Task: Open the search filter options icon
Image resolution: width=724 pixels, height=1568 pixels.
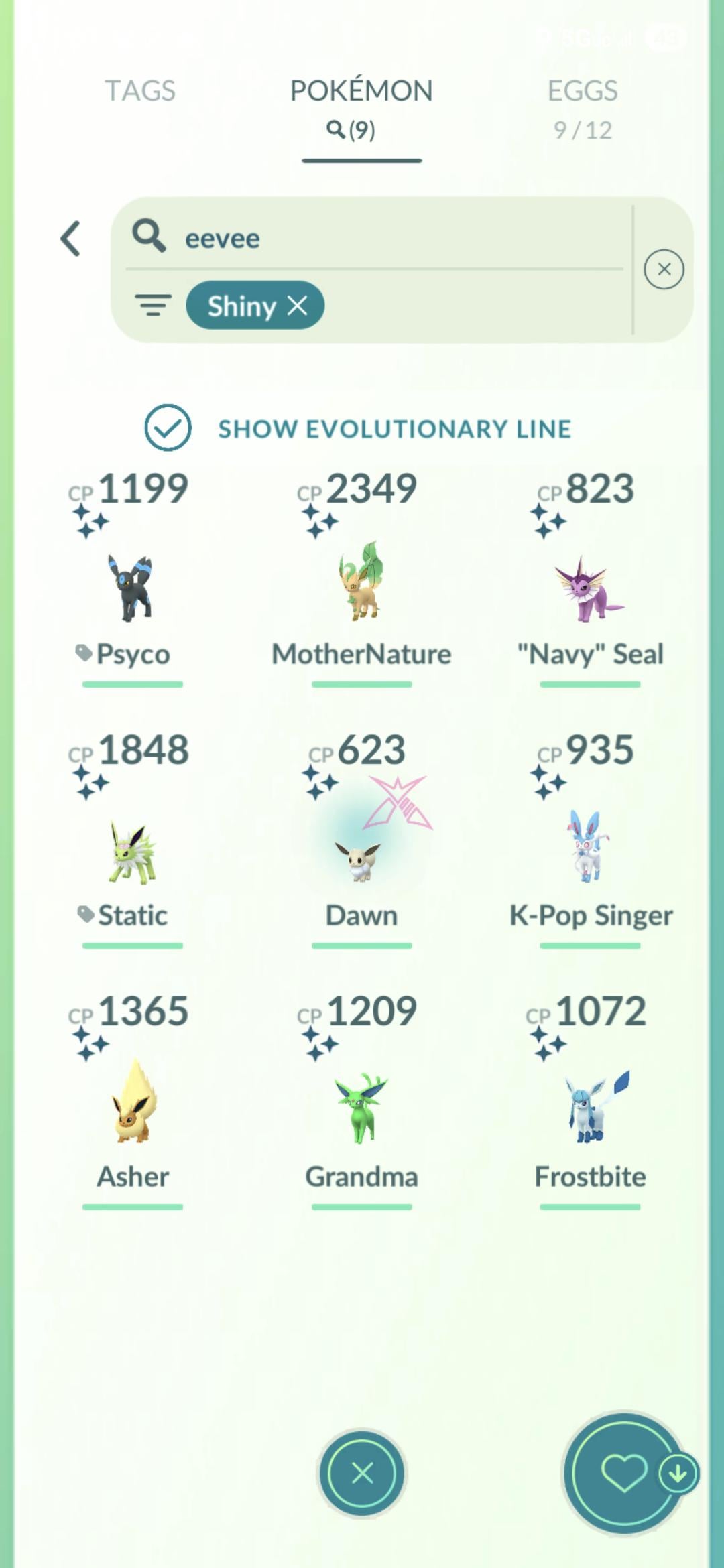Action: coord(153,306)
